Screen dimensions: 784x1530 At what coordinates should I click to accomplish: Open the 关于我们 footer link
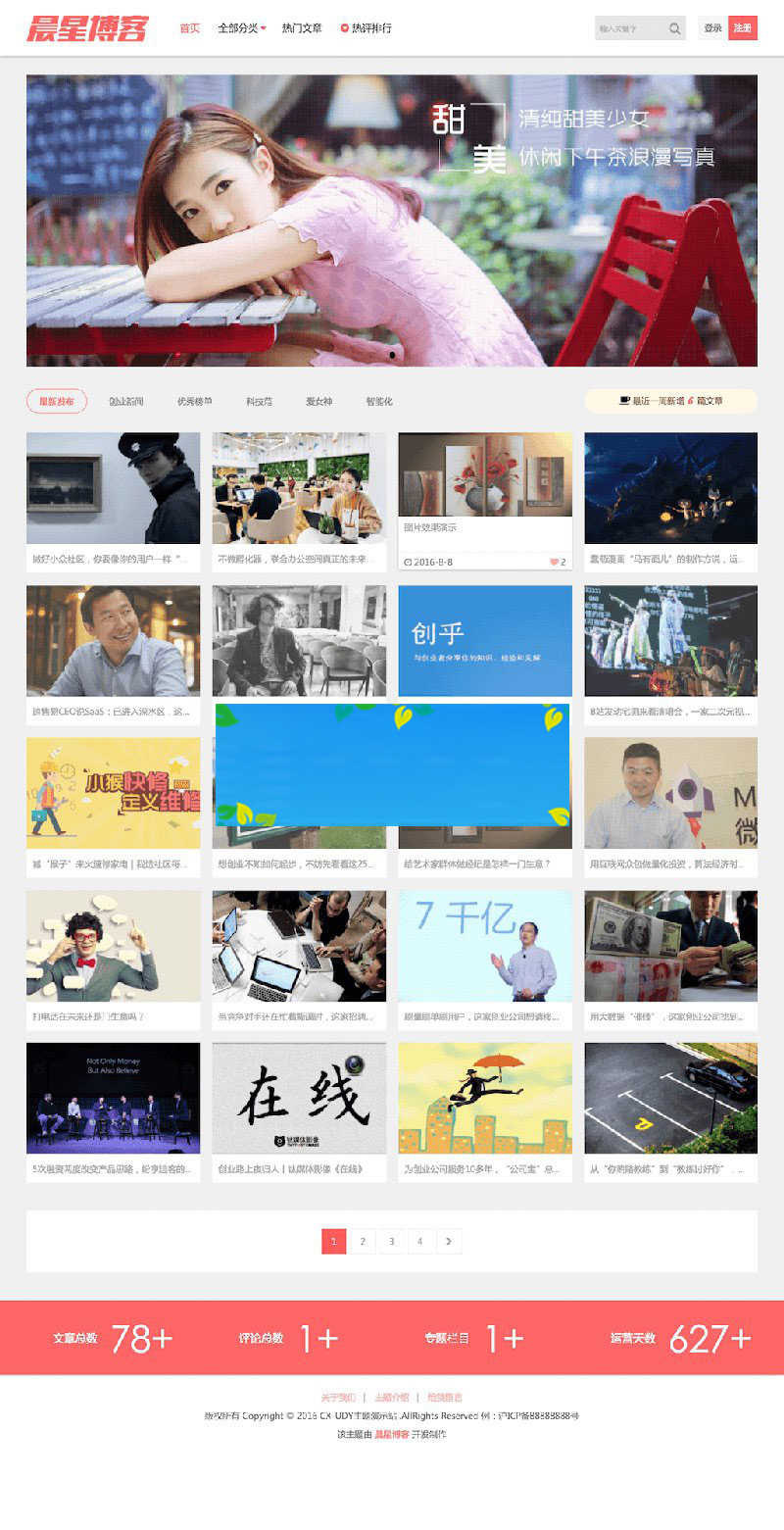[x=338, y=1397]
